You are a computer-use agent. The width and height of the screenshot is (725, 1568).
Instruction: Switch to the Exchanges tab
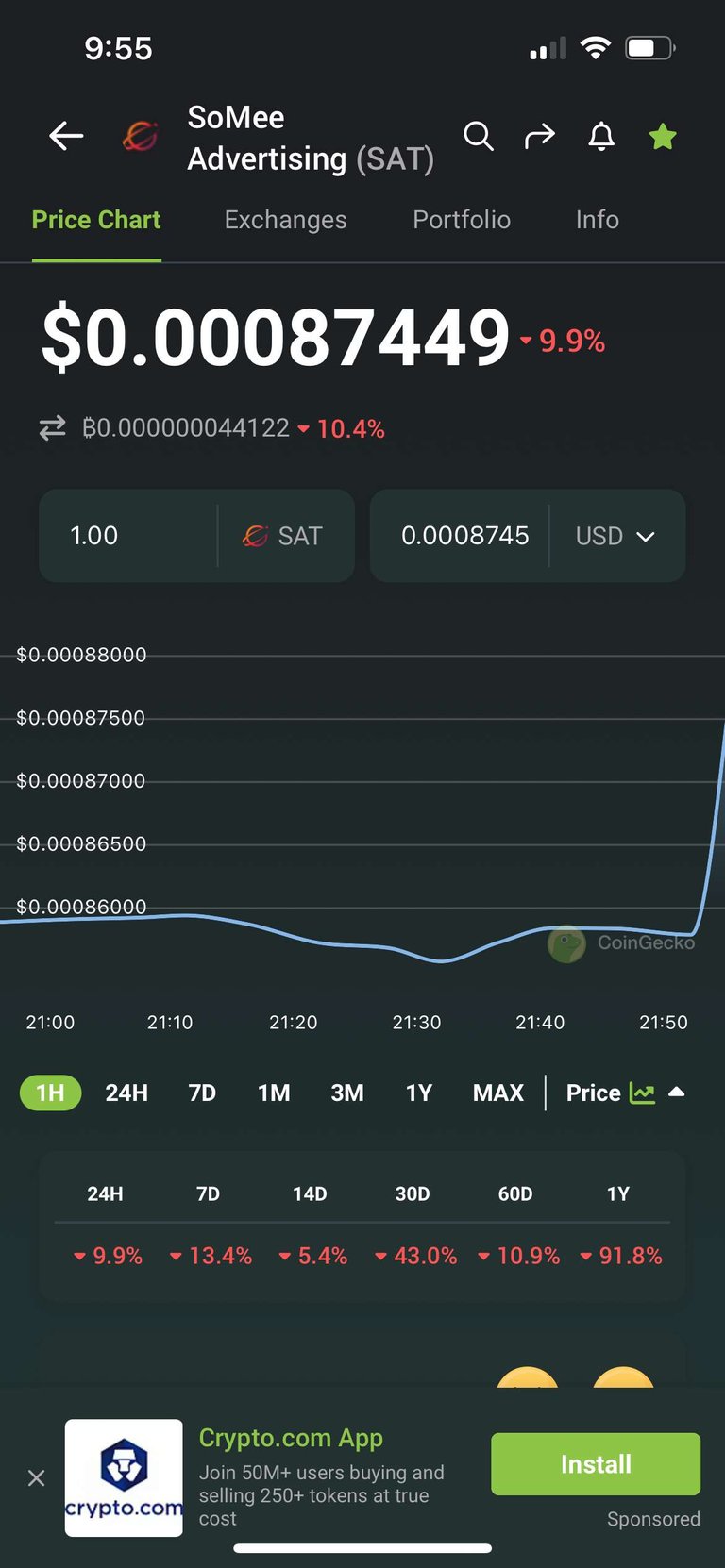coord(285,220)
